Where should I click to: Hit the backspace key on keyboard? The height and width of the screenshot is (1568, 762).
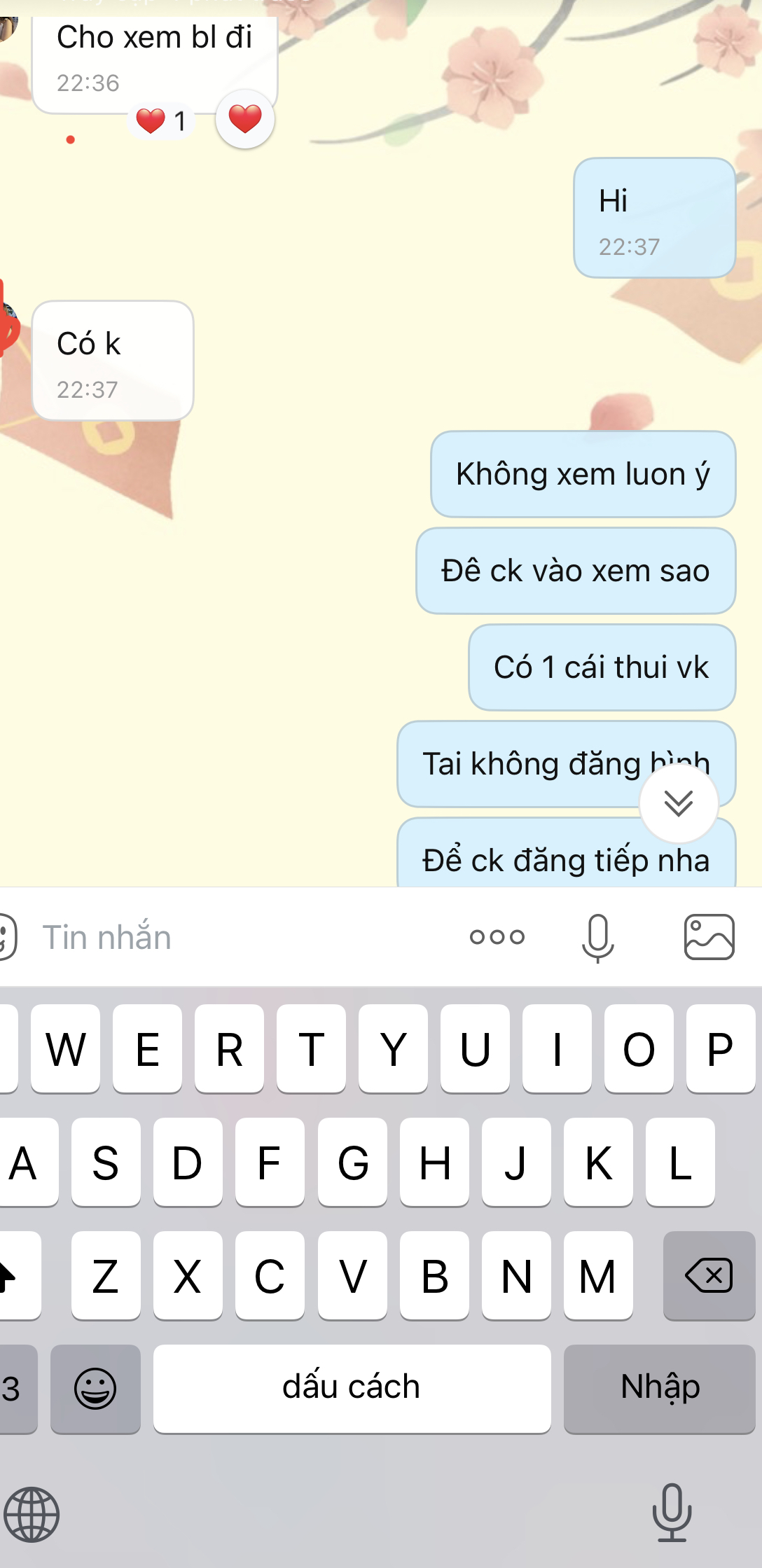(708, 1276)
